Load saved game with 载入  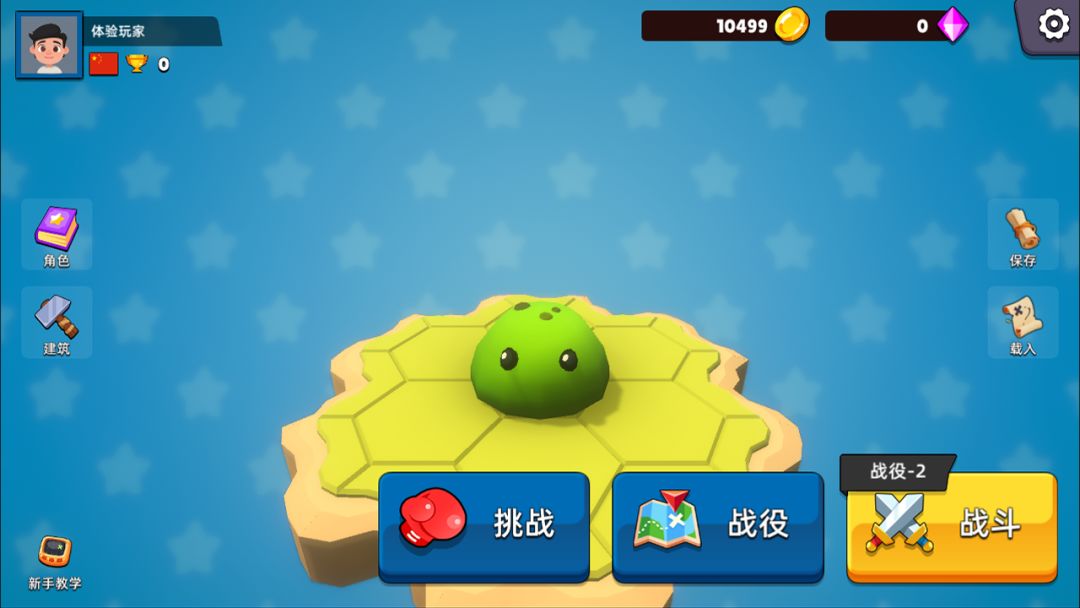point(1022,322)
